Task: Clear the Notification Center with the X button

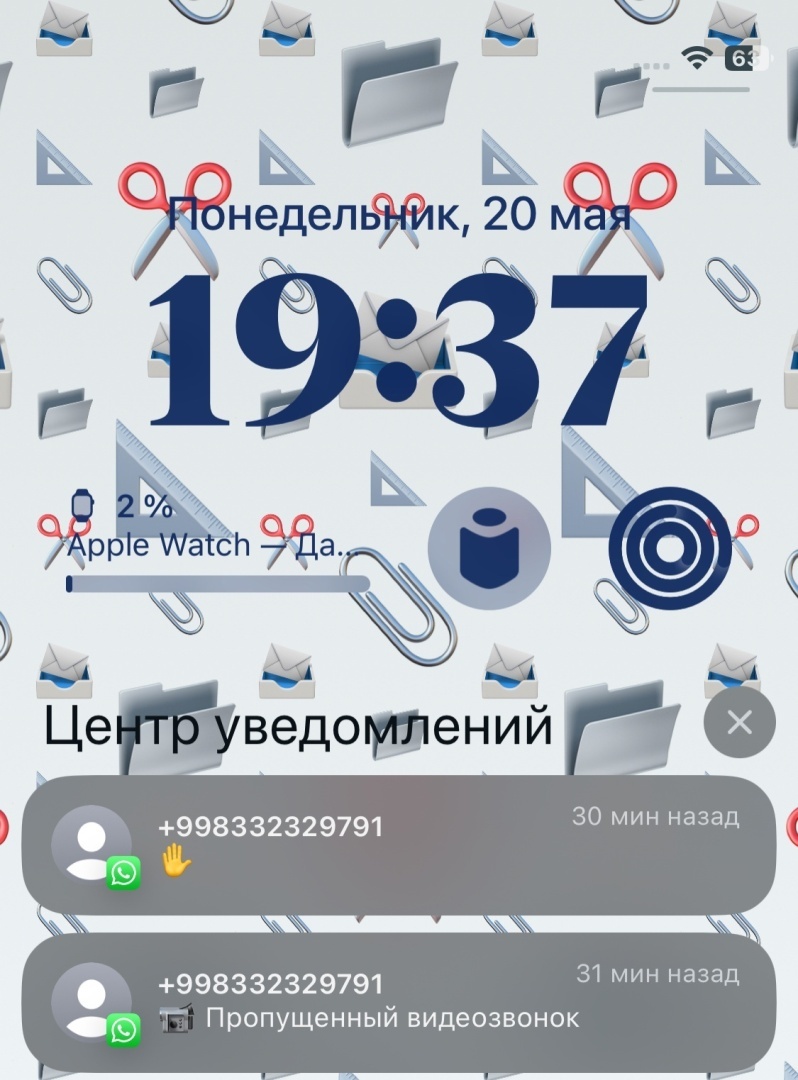Action: [739, 722]
